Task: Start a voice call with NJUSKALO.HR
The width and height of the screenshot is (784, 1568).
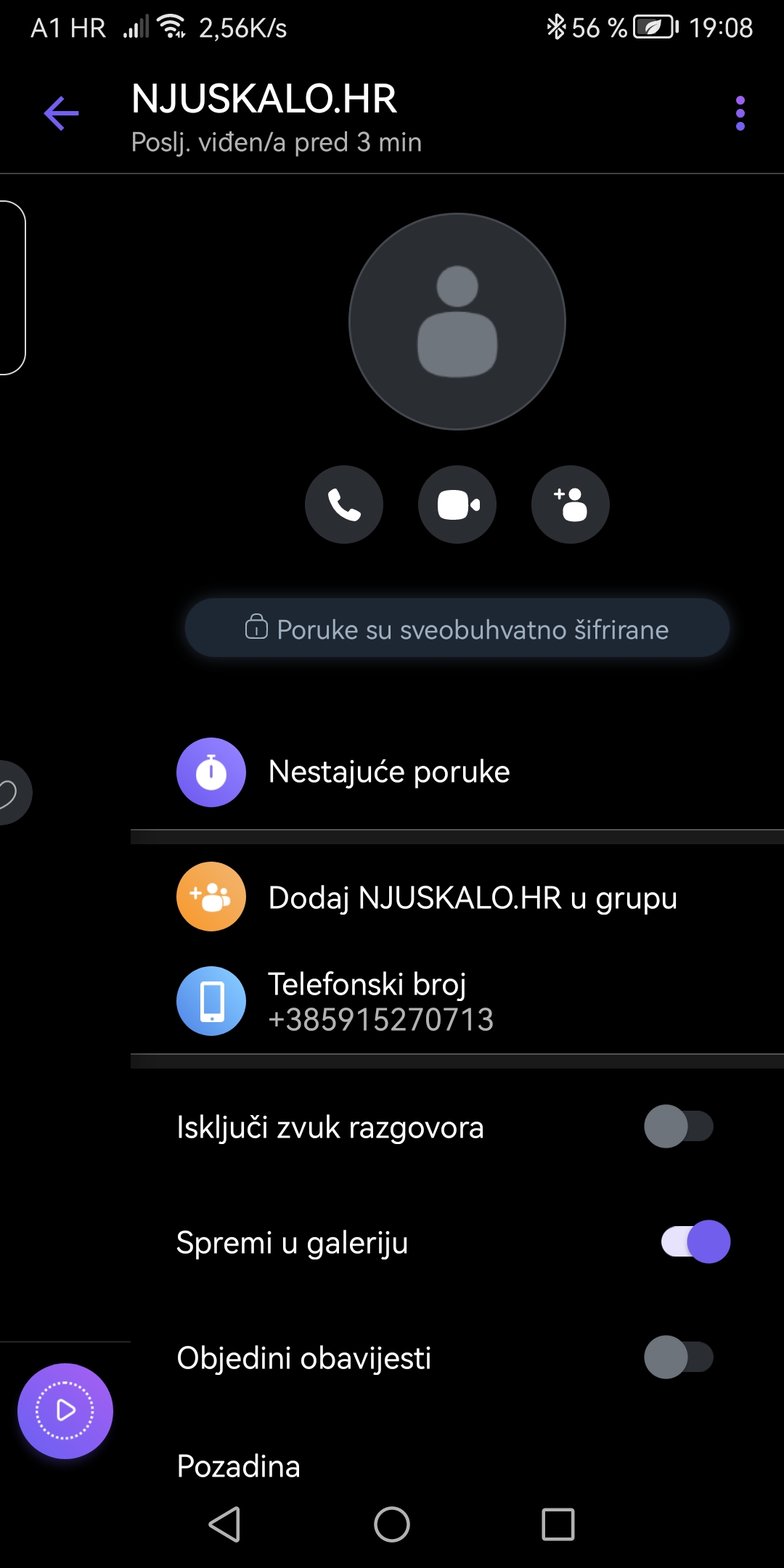Action: (x=344, y=505)
